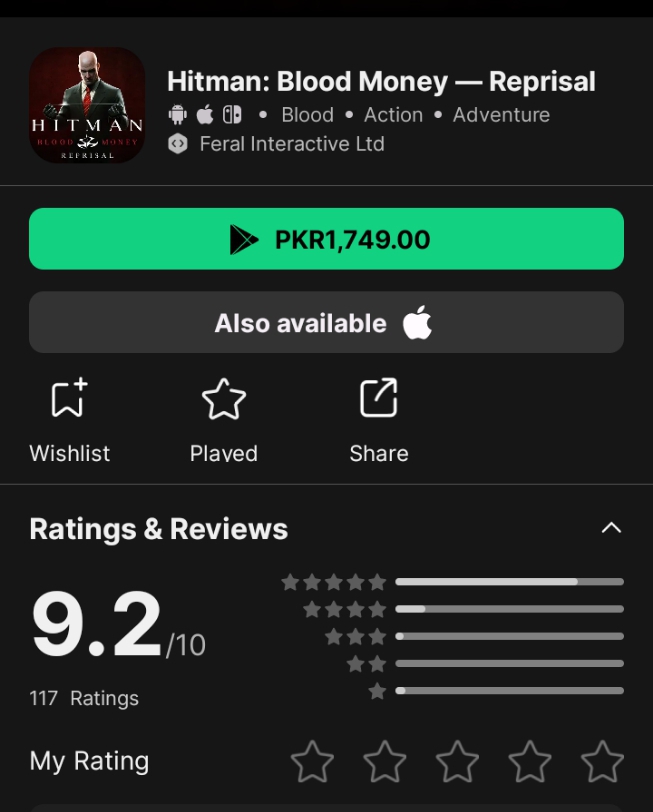The width and height of the screenshot is (653, 812).
Task: Set My Rating to two stars
Action: [x=385, y=762]
